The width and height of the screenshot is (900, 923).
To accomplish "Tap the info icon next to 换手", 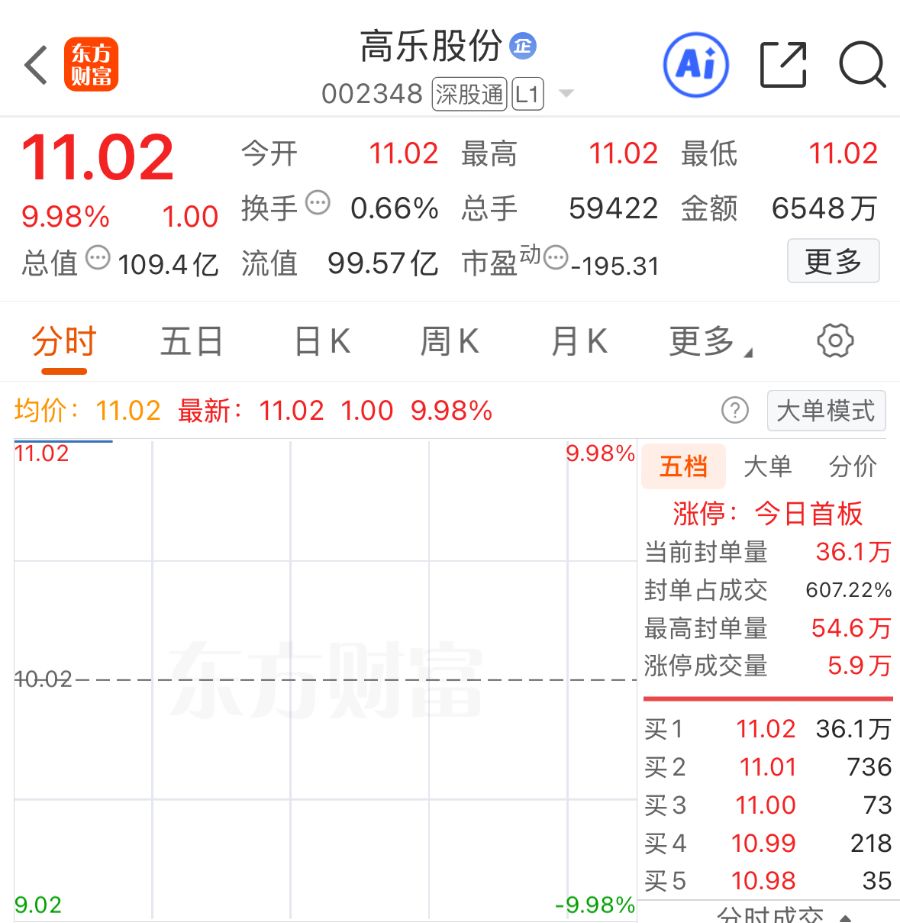I will [318, 203].
